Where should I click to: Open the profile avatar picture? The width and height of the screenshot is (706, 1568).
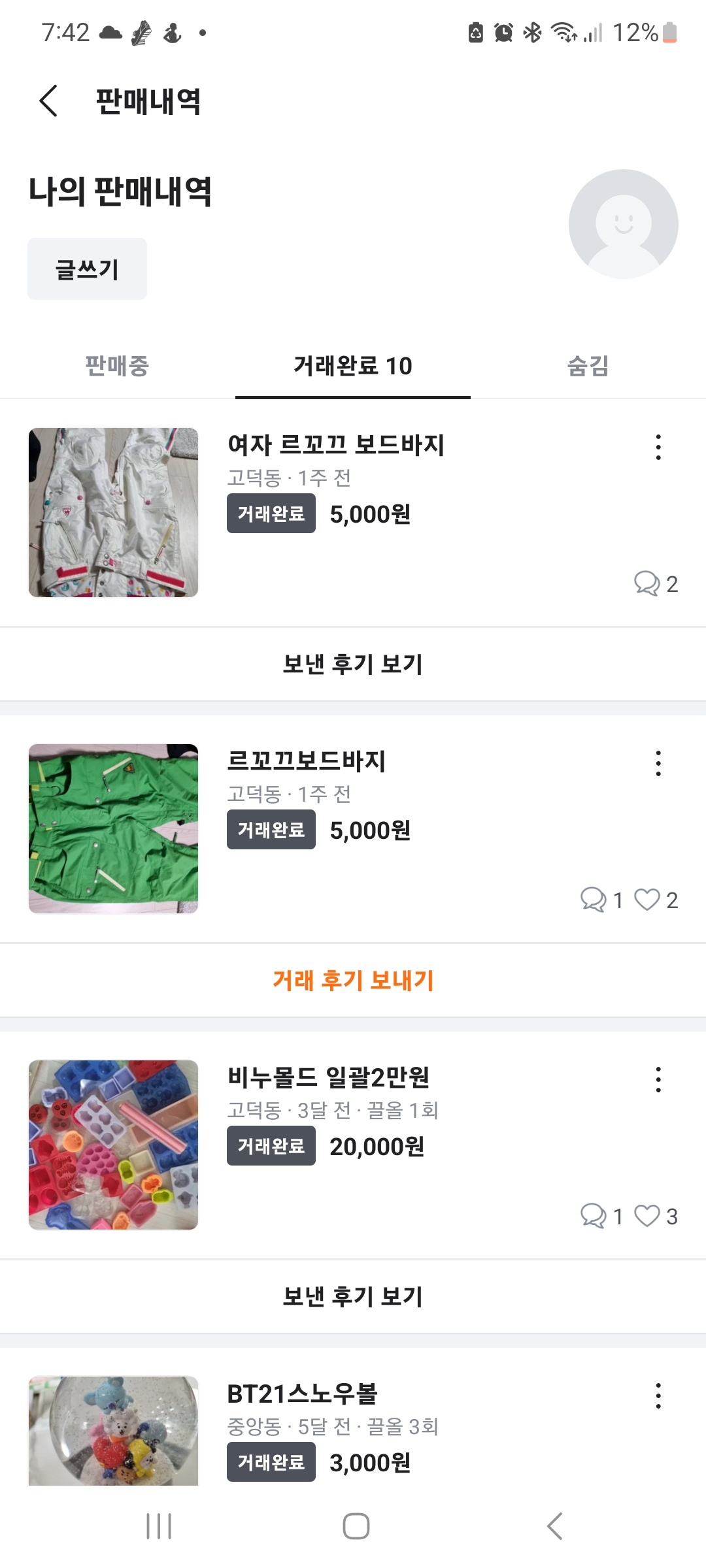pos(623,224)
